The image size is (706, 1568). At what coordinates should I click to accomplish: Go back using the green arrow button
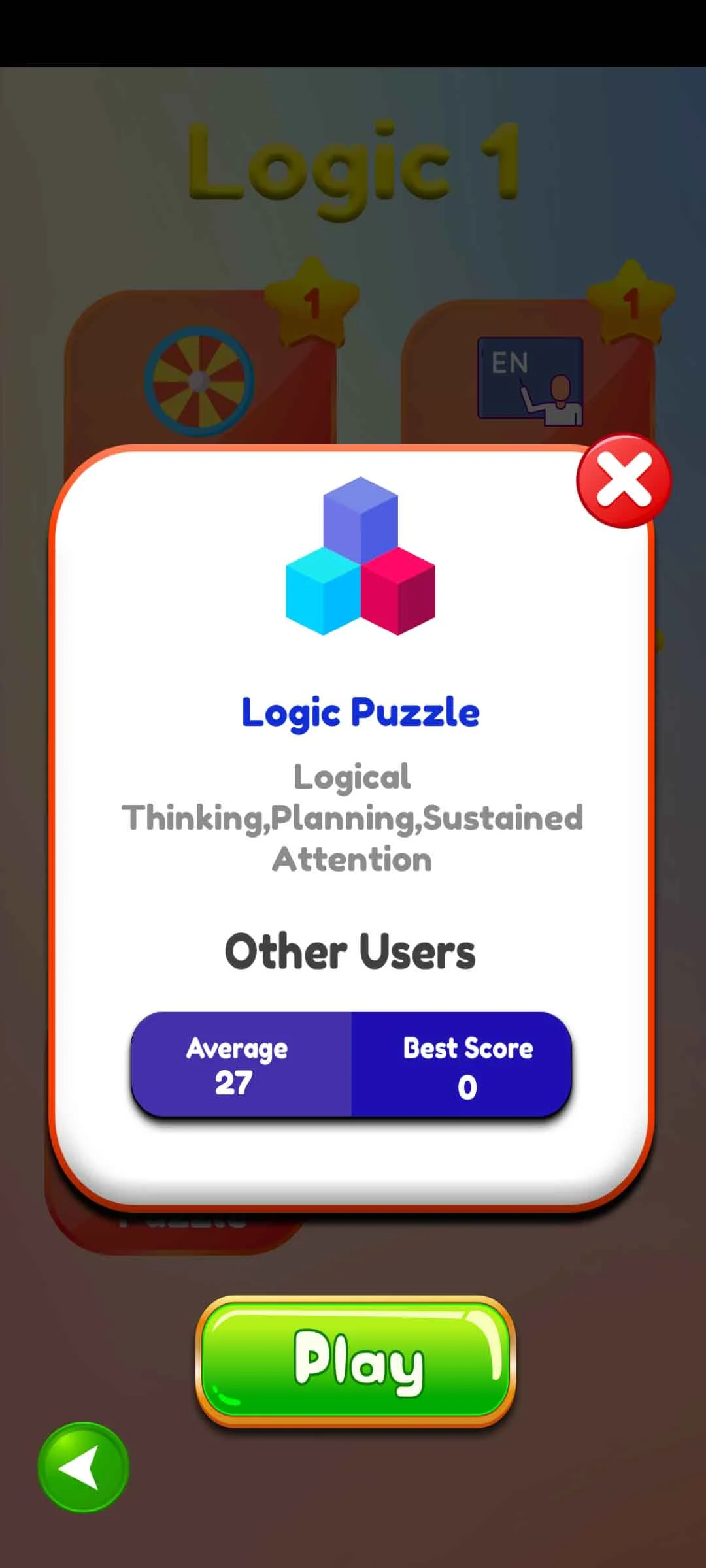pos(83,1467)
